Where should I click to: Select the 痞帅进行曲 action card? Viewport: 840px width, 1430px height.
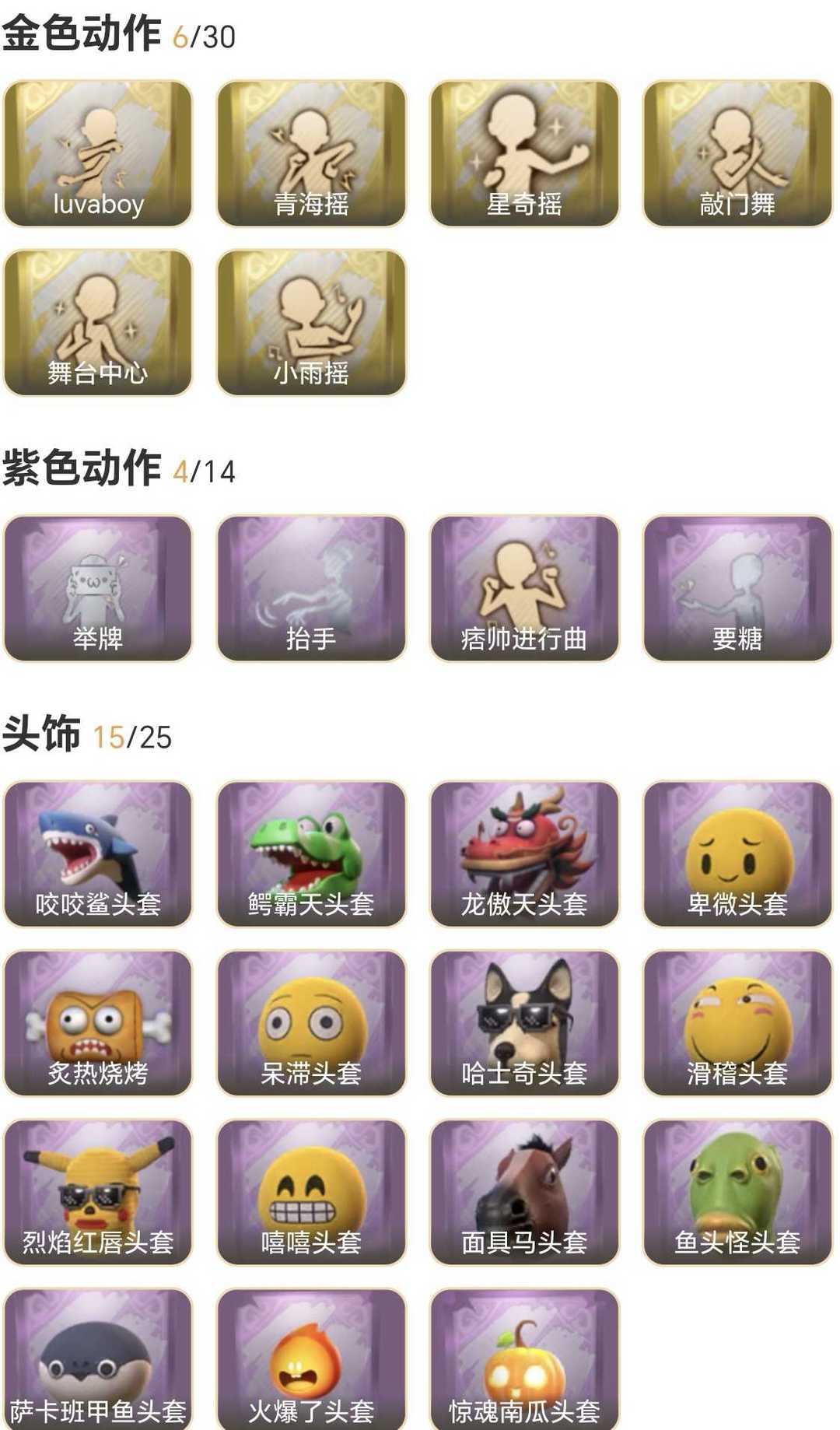click(524, 588)
